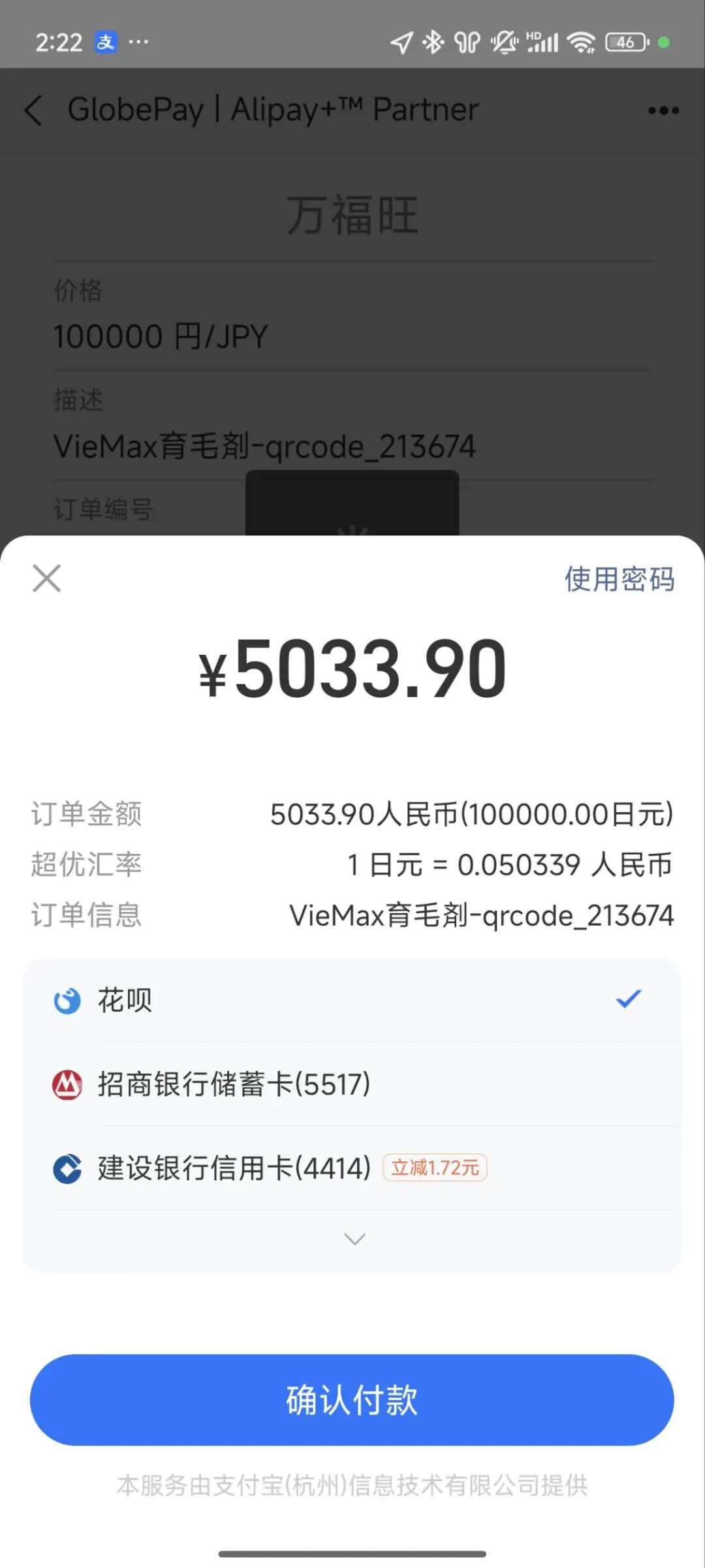Viewport: 705px width, 1568px height.
Task: Select 花呗 as payment method
Action: click(352, 1000)
